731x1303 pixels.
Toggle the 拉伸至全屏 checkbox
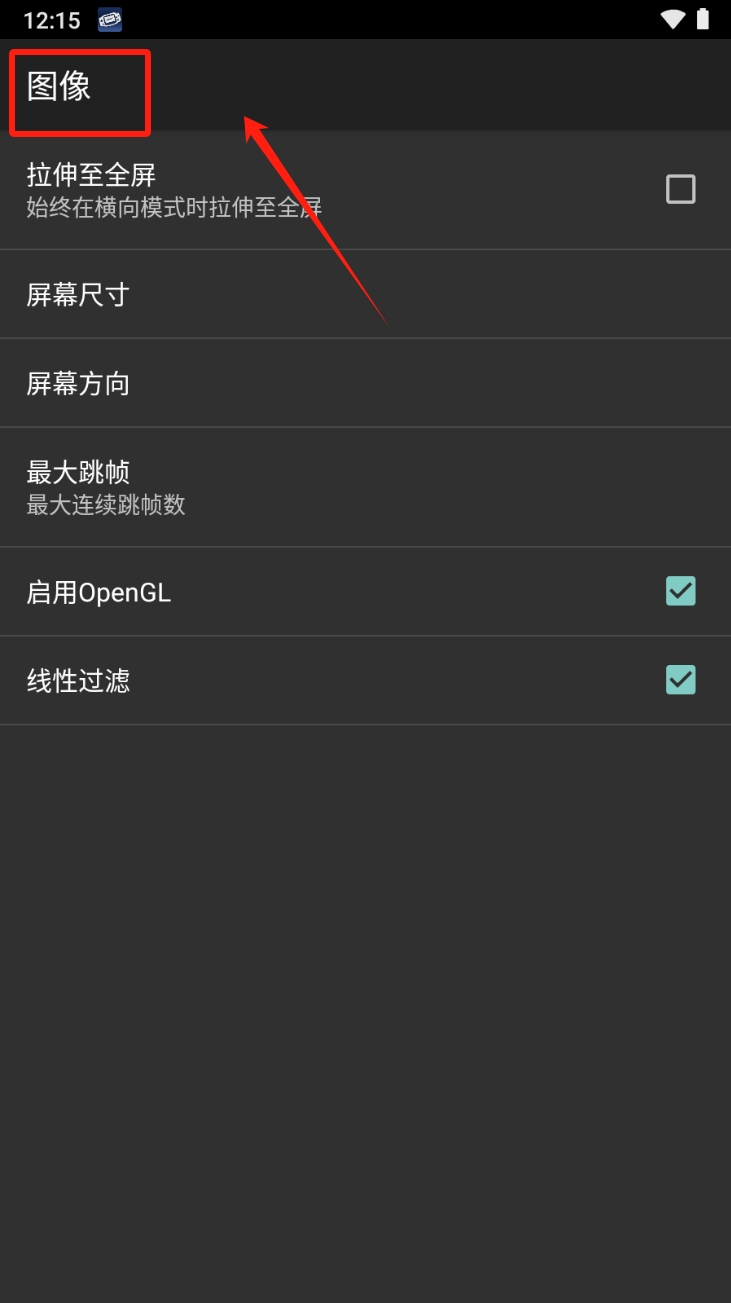(680, 189)
